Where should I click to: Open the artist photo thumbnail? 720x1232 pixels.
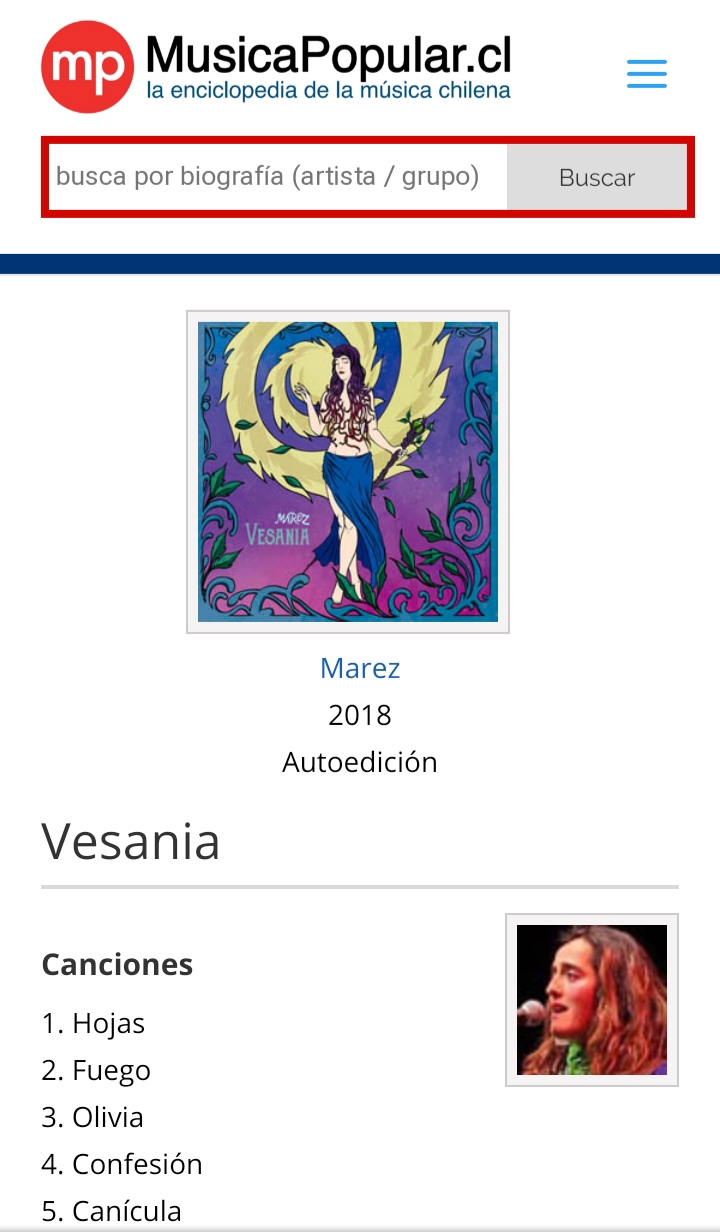click(592, 1000)
